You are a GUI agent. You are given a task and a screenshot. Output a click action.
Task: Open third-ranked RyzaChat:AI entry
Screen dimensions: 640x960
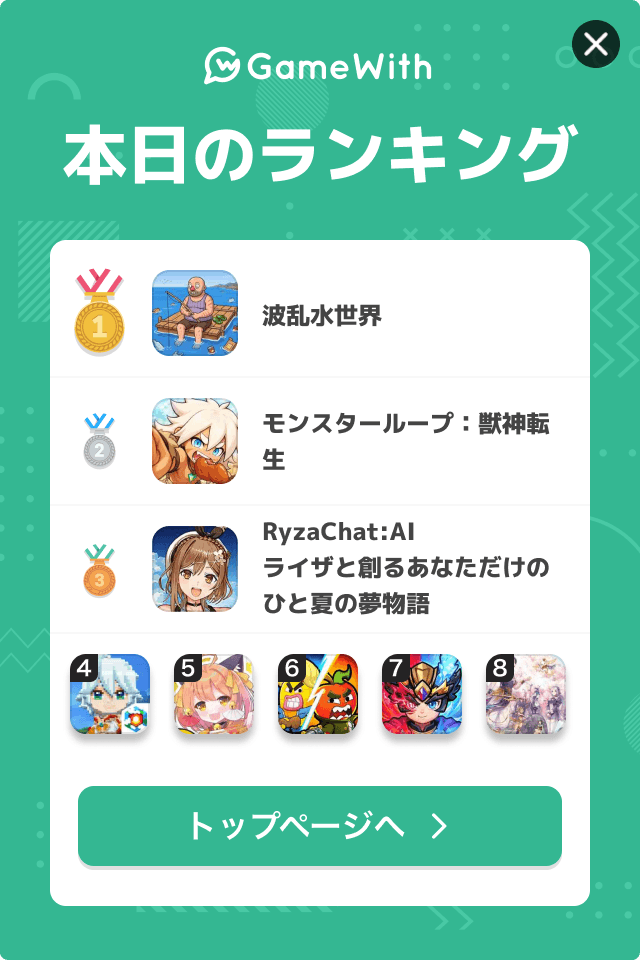tap(320, 569)
